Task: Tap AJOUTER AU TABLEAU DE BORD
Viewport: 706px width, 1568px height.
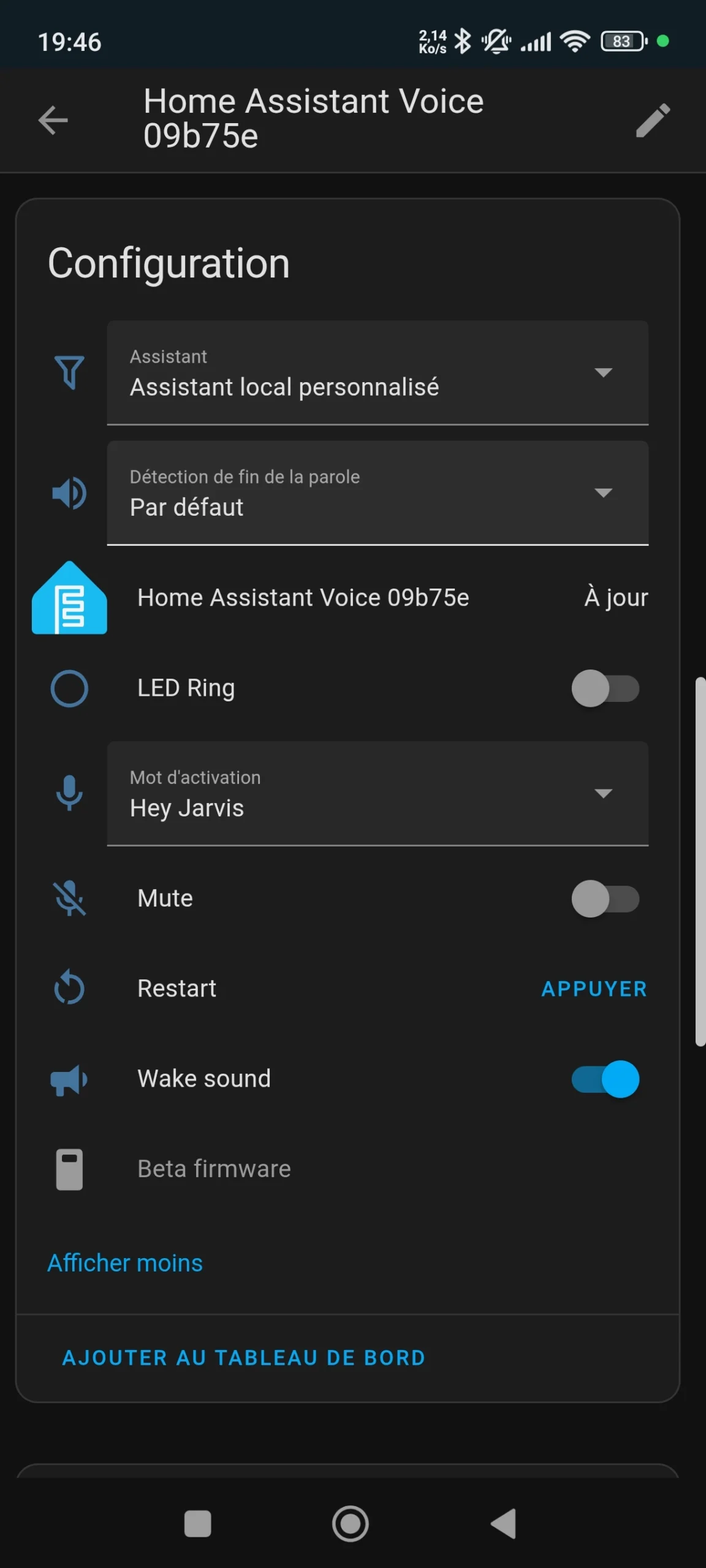Action: point(244,1358)
